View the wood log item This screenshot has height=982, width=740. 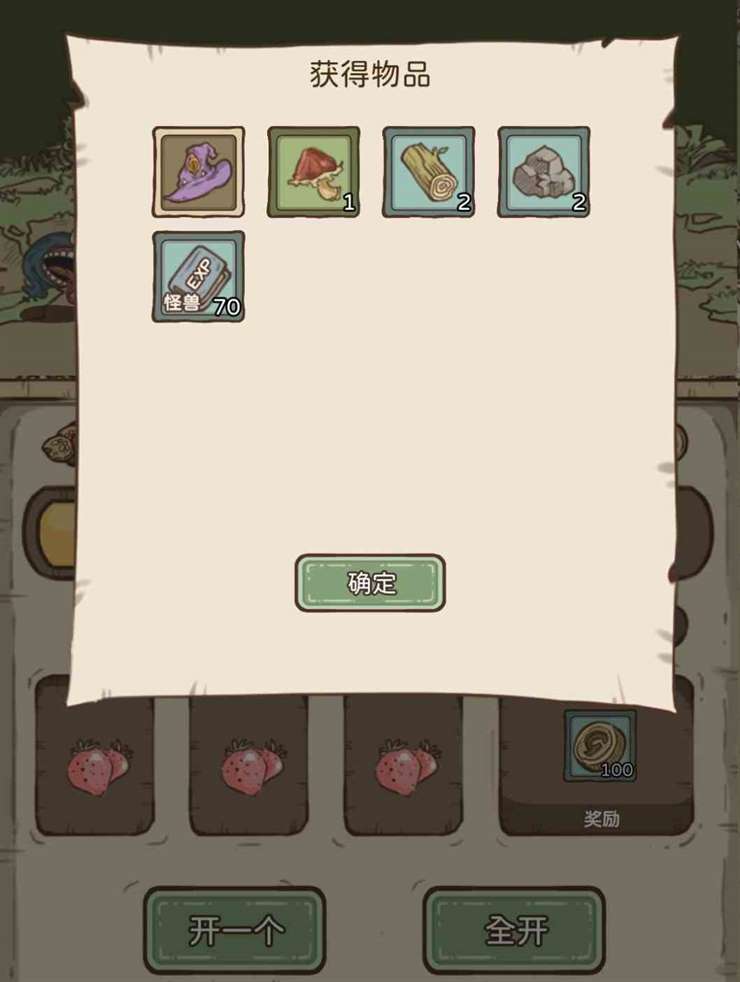[428, 171]
